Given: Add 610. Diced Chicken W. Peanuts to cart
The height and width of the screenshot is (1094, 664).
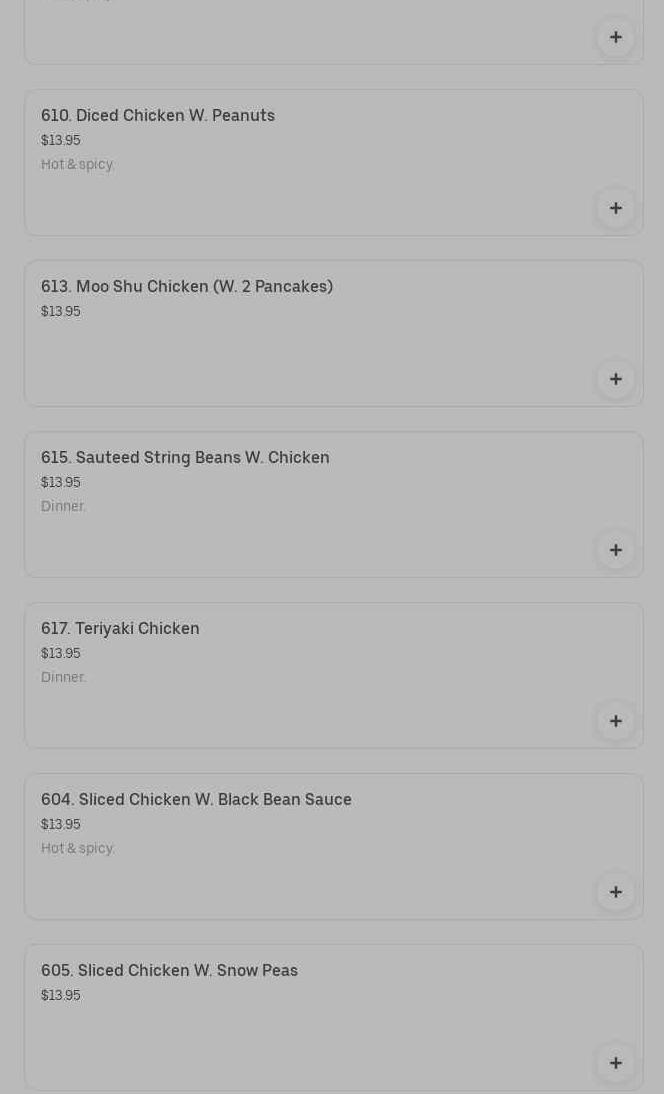Looking at the screenshot, I should click(615, 208).
